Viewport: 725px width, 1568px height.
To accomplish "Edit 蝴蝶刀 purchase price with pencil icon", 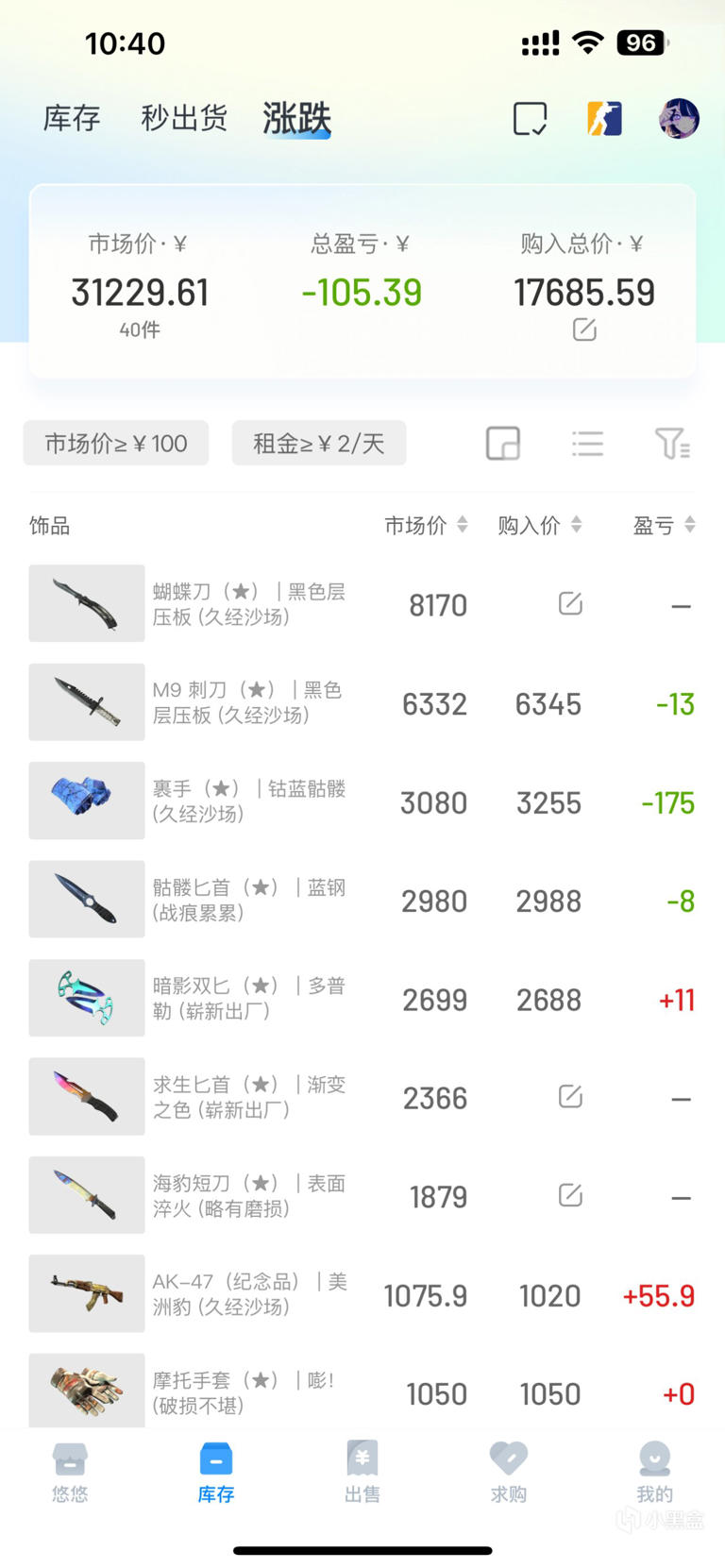I will [569, 603].
